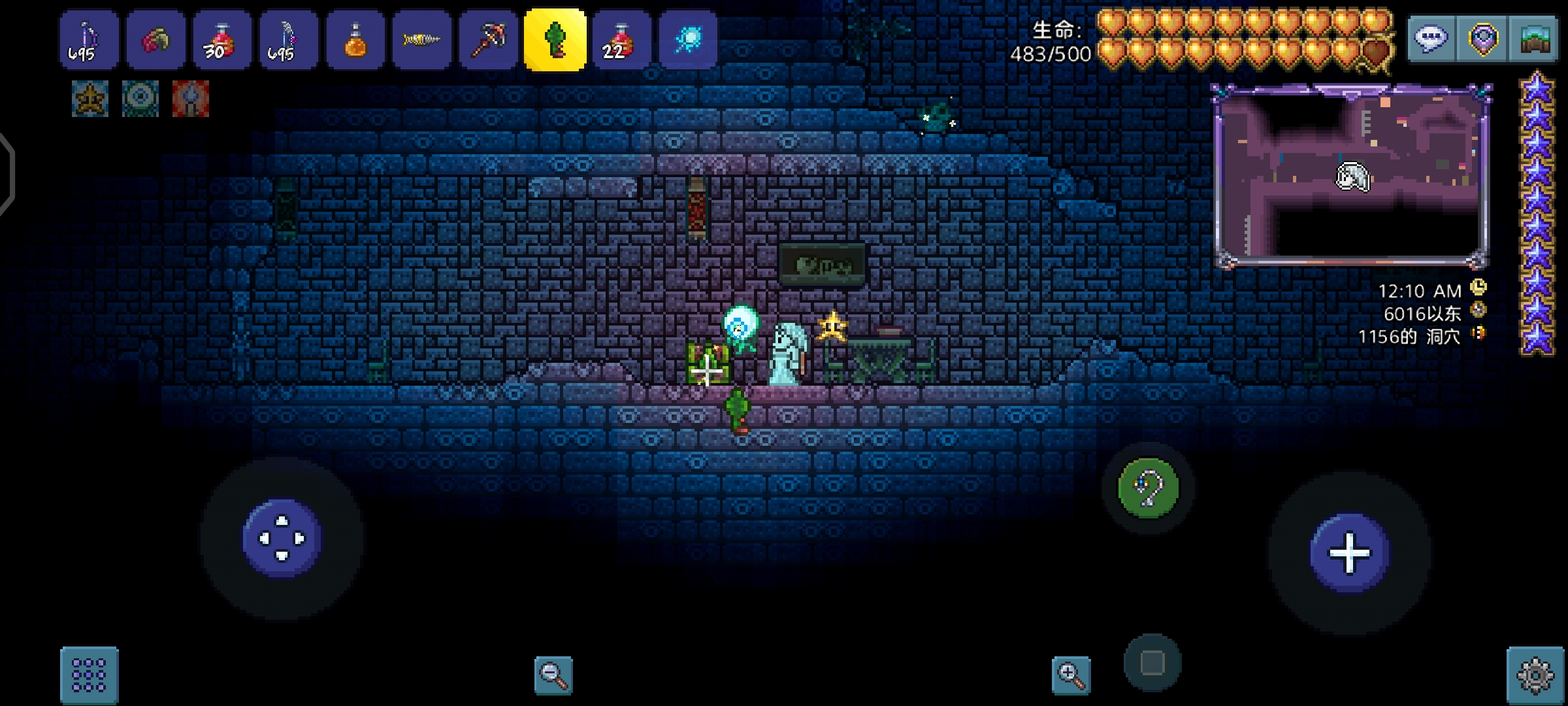Image resolution: width=1568 pixels, height=706 pixels.
Task: Open the inventory grid button
Action: [x=90, y=675]
